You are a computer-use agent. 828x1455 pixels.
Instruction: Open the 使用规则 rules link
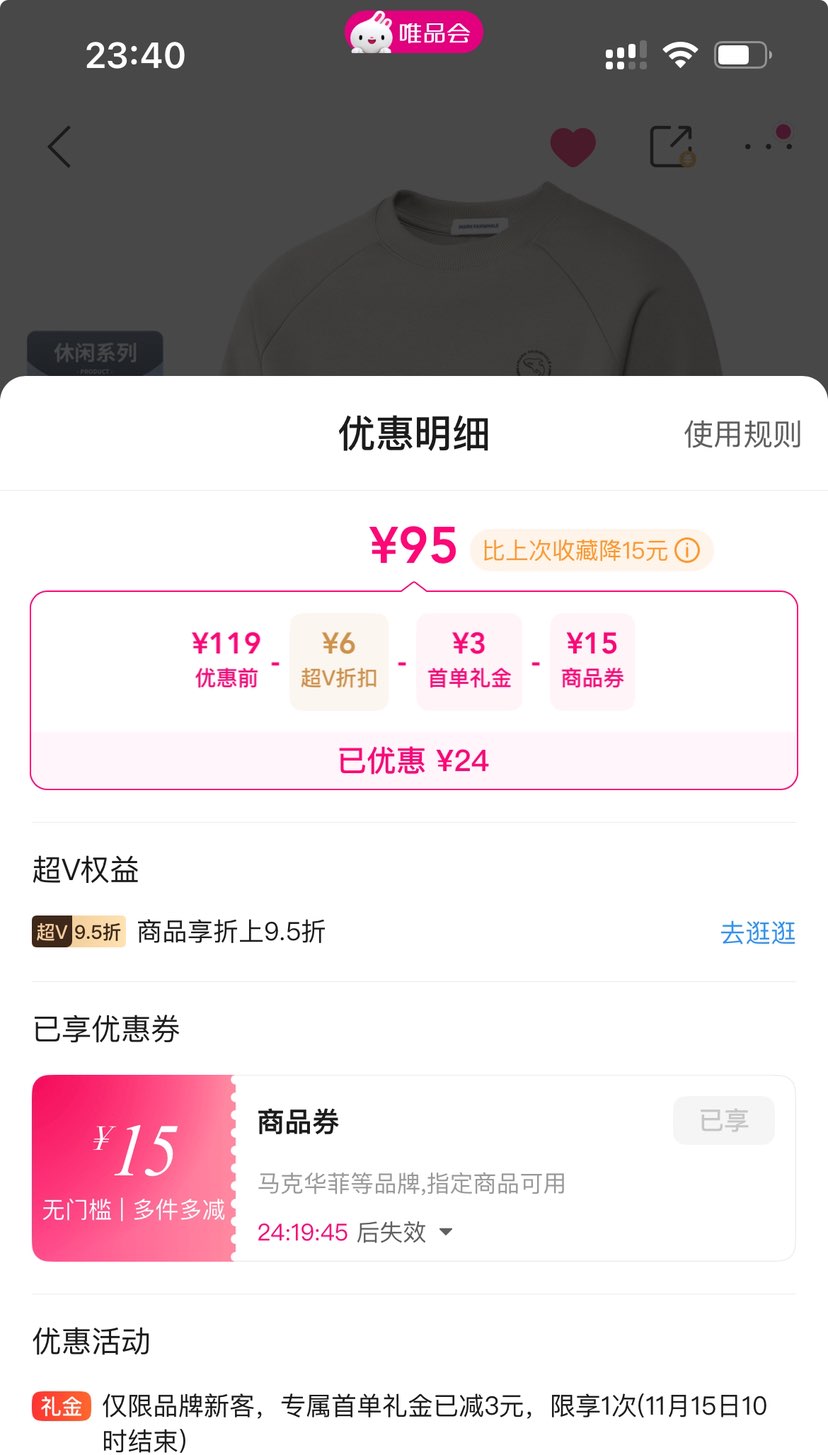741,435
